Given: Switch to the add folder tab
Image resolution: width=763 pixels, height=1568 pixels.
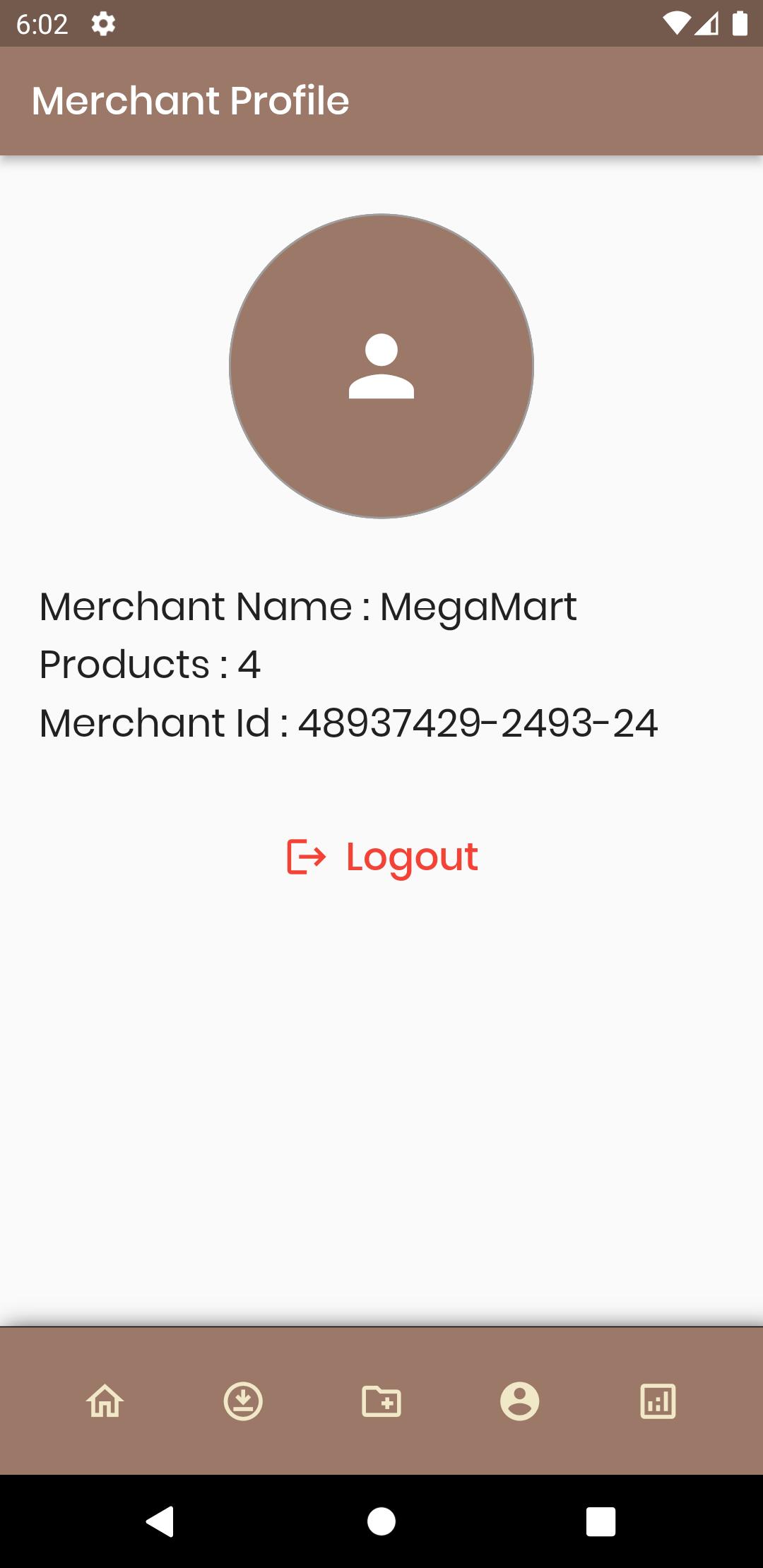Looking at the screenshot, I should tap(381, 1401).
